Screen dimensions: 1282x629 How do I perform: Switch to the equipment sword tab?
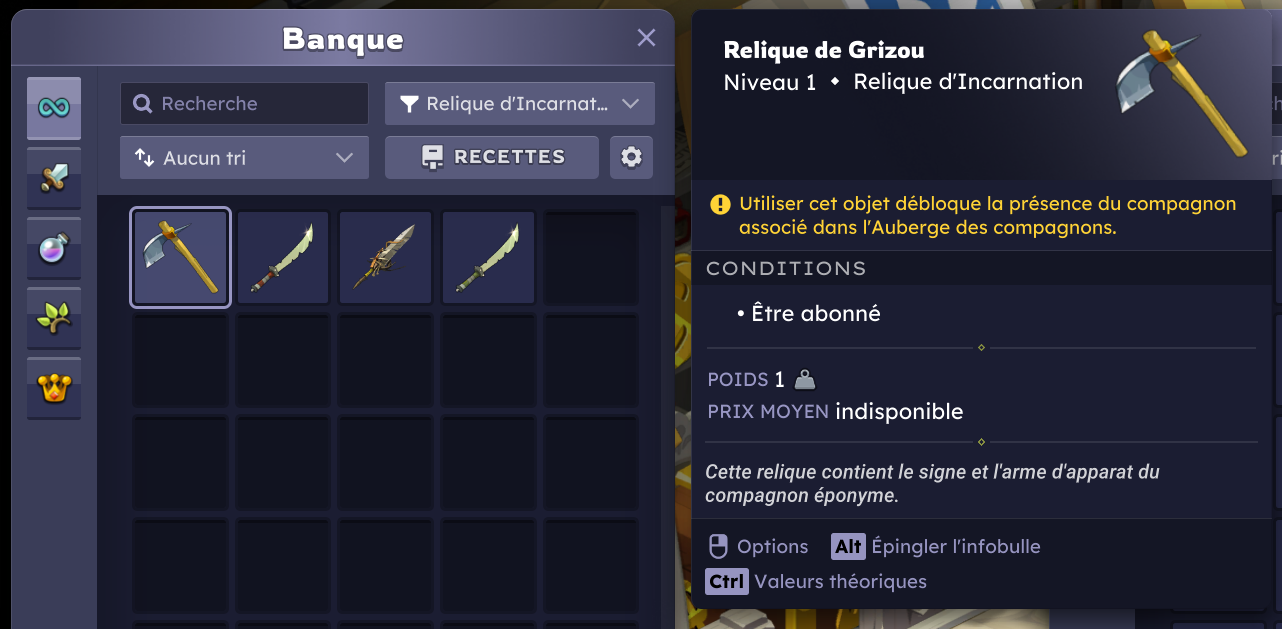(54, 178)
